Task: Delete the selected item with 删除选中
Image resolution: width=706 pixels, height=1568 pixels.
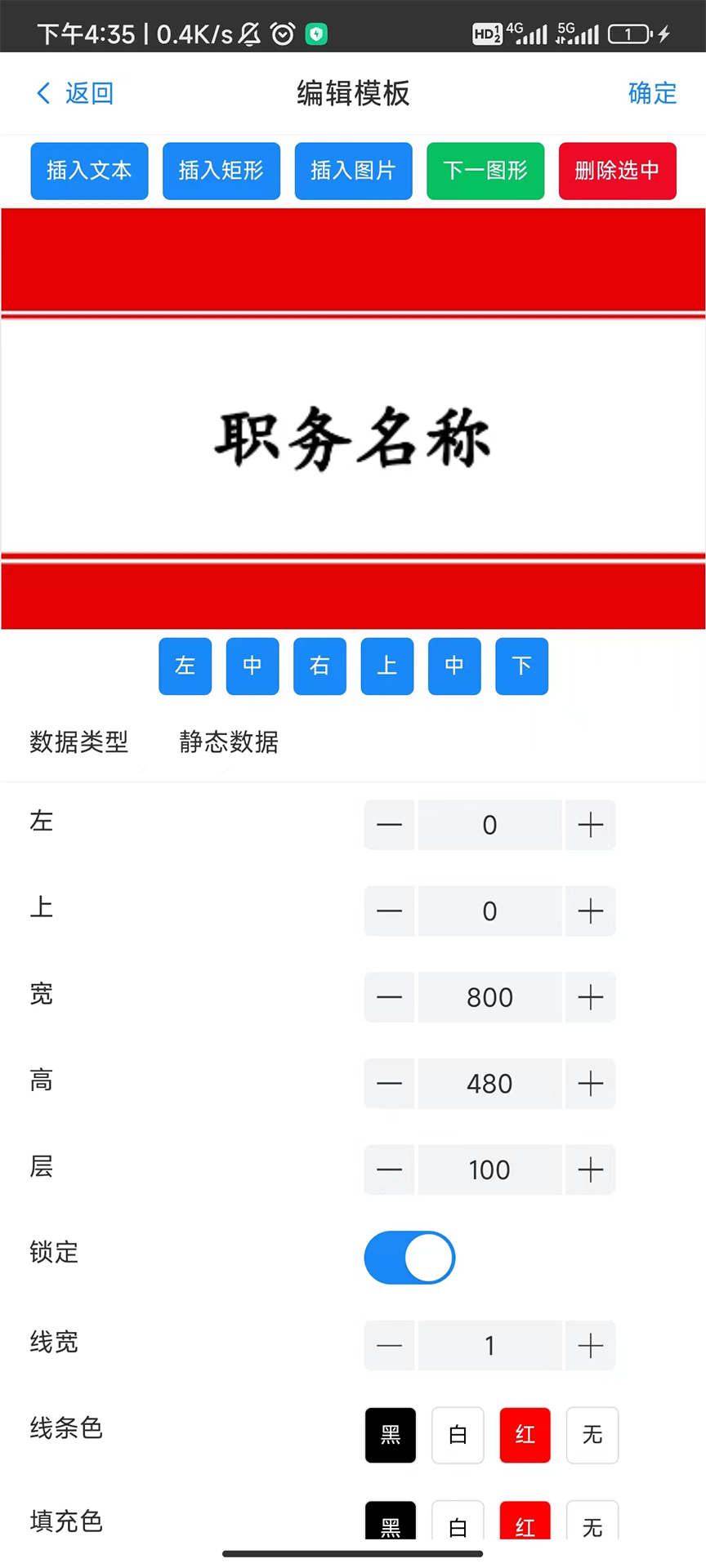Action: point(618,171)
